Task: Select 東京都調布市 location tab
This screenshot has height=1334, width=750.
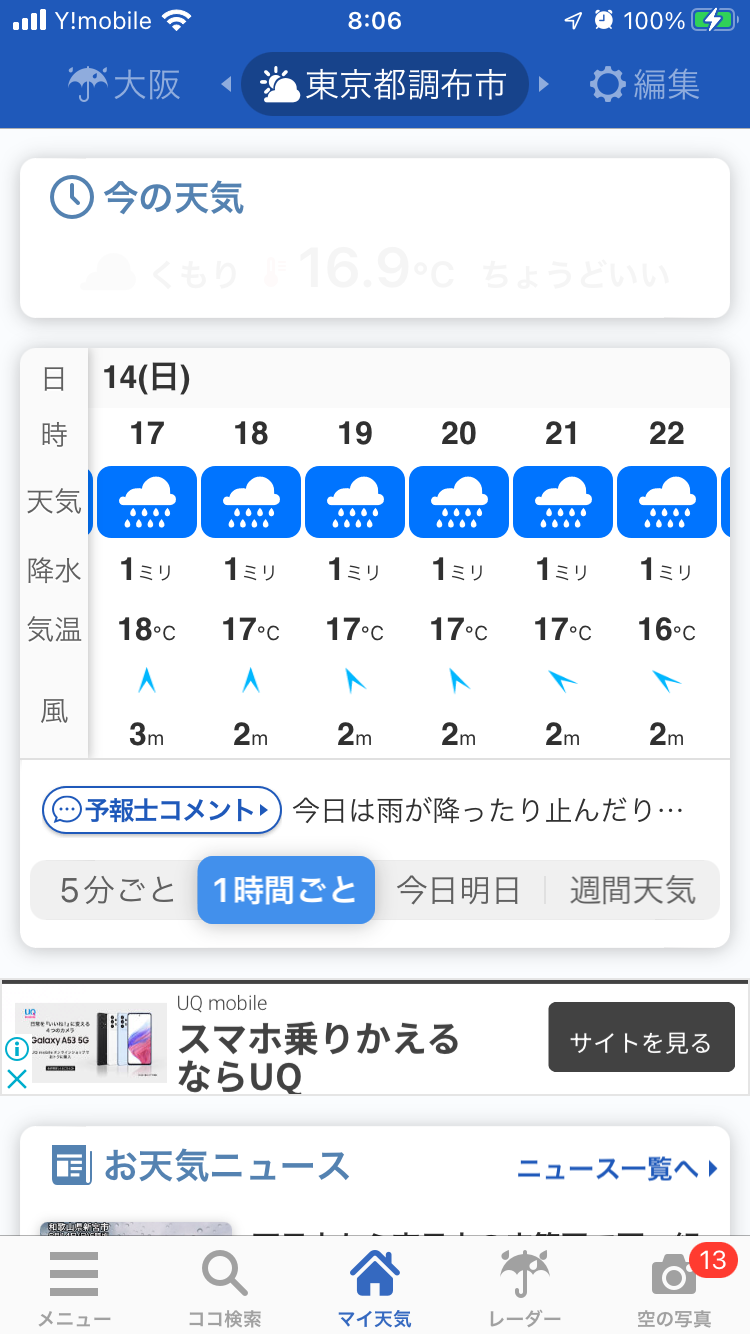Action: click(x=385, y=84)
